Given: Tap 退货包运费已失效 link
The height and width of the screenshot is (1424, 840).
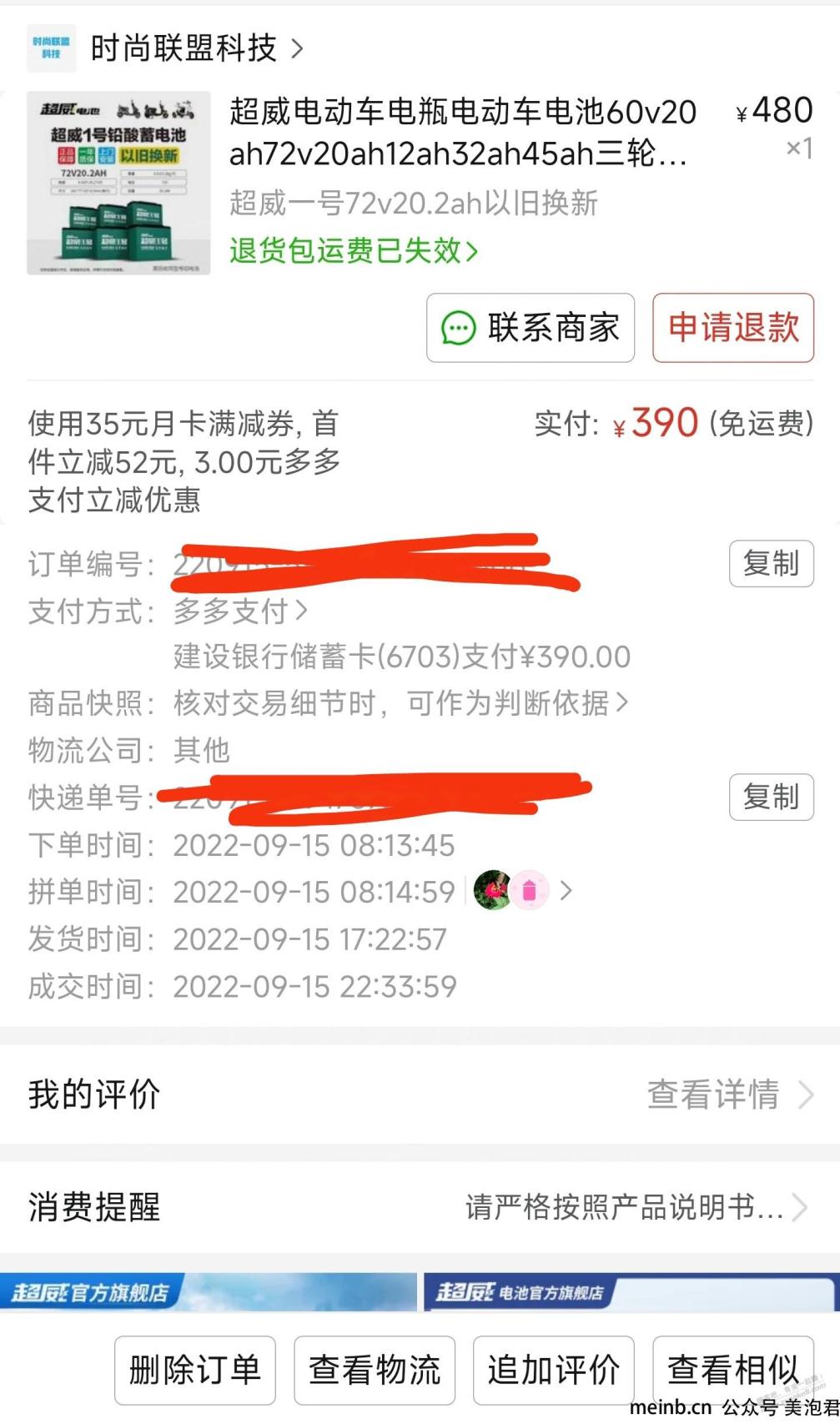Looking at the screenshot, I should click(x=354, y=250).
